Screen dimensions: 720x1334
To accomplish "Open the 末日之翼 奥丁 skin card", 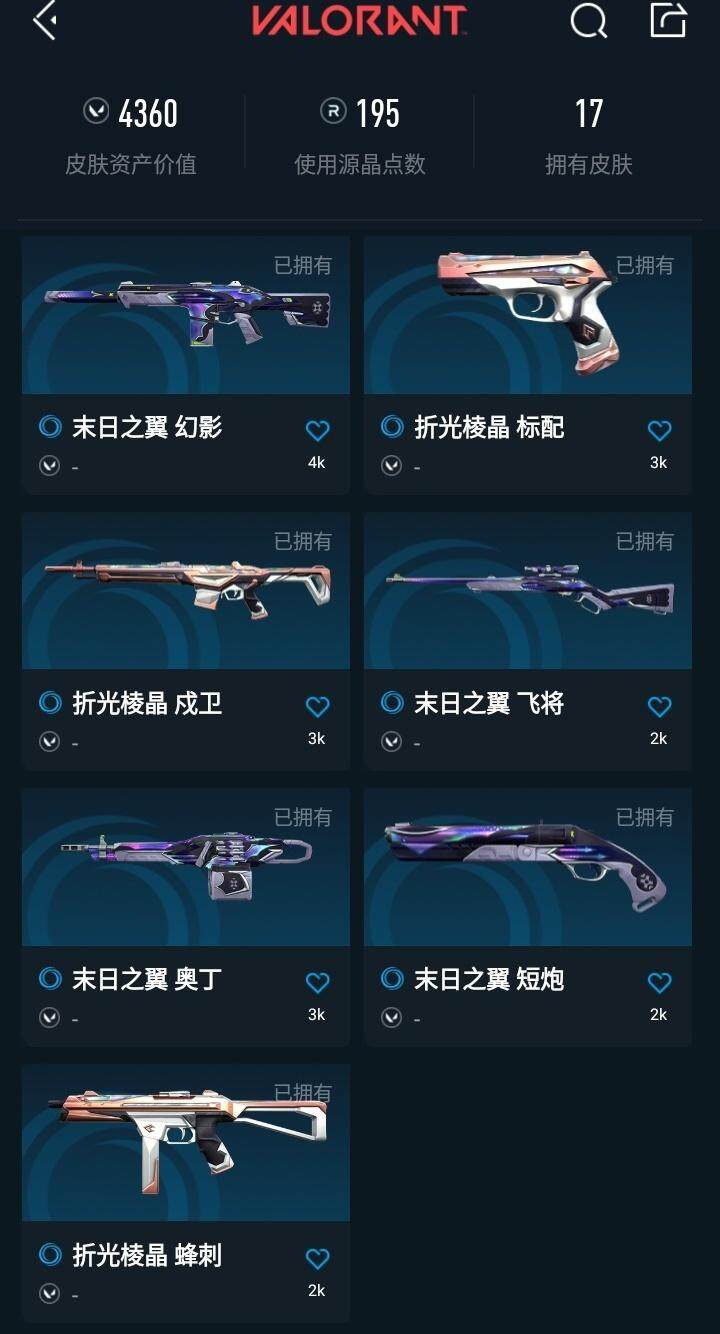I will tap(185, 867).
